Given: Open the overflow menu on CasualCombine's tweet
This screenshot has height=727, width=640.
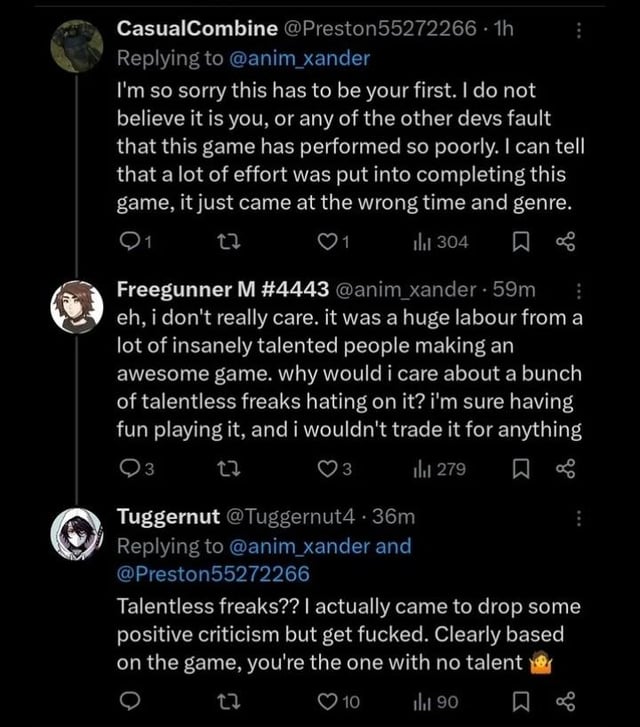Looking at the screenshot, I should click(x=582, y=30).
